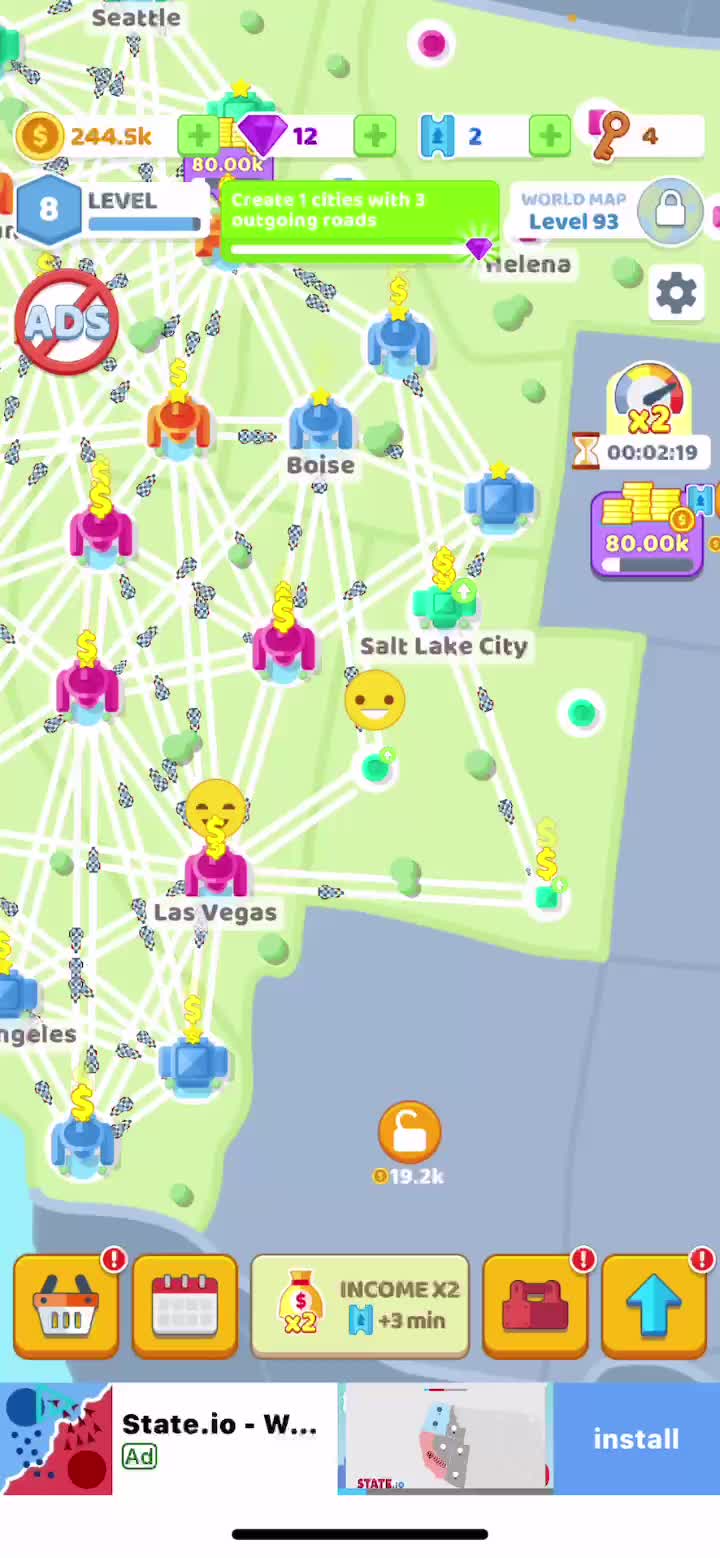The image size is (720, 1558).
Task: Tap the remove ADS button
Action: coord(66,322)
